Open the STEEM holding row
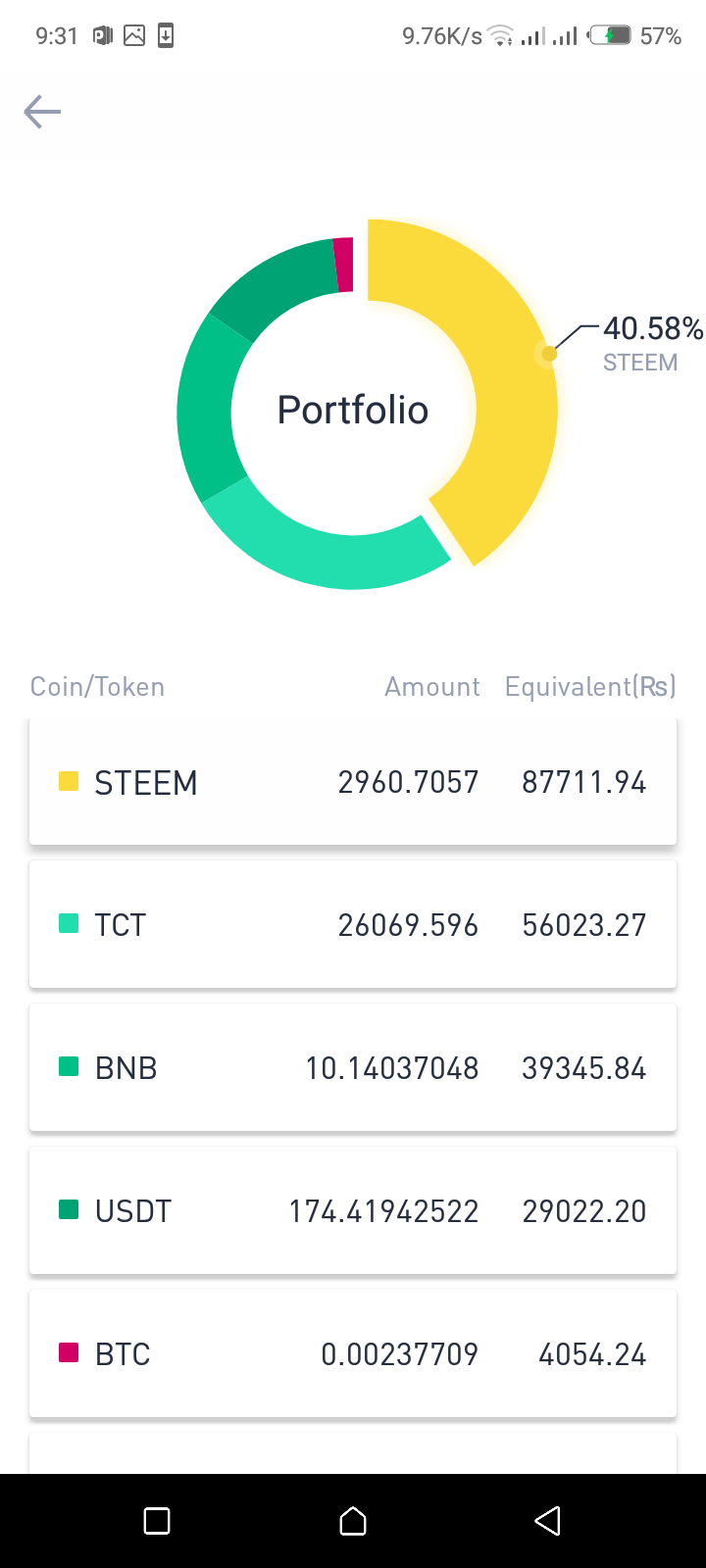 [353, 782]
